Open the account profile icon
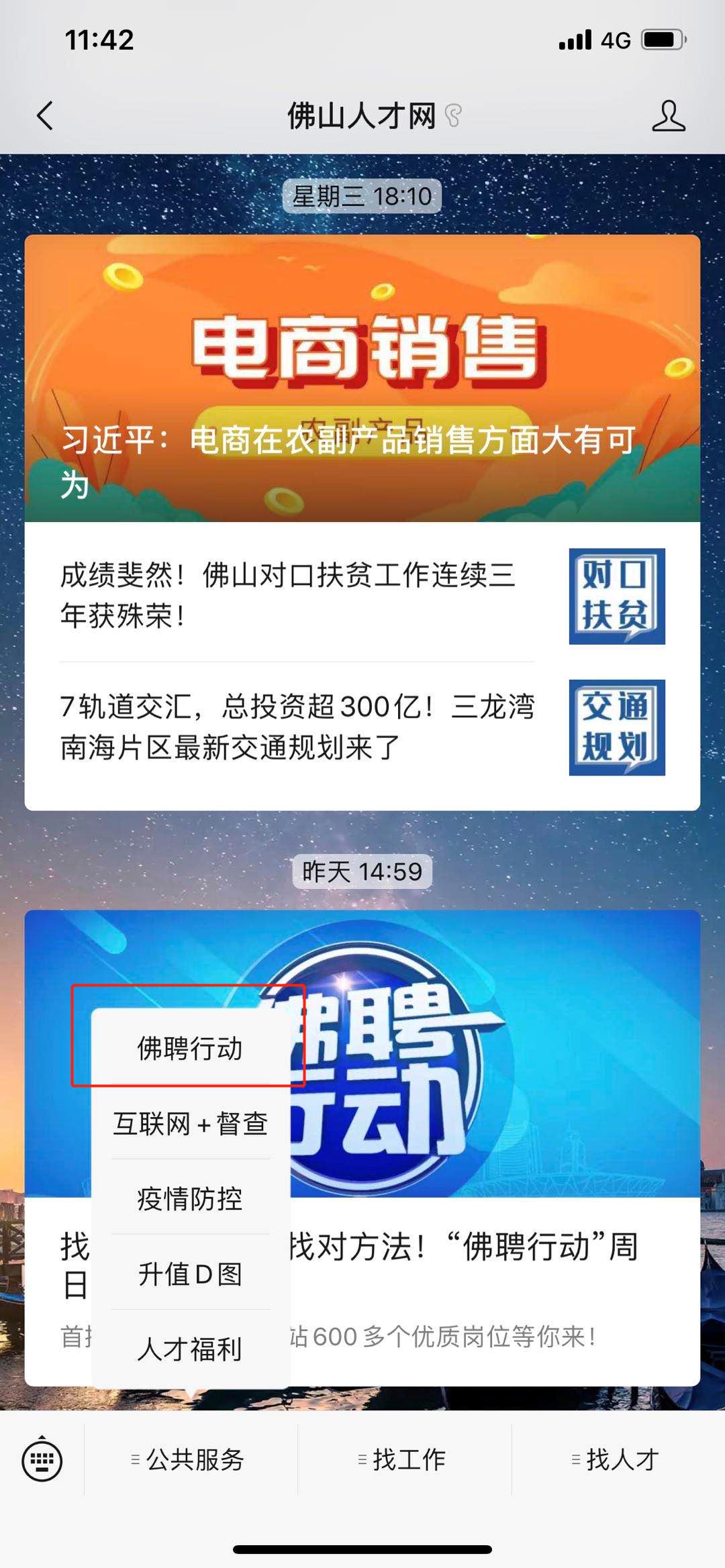The height and width of the screenshot is (1568, 725). click(668, 115)
